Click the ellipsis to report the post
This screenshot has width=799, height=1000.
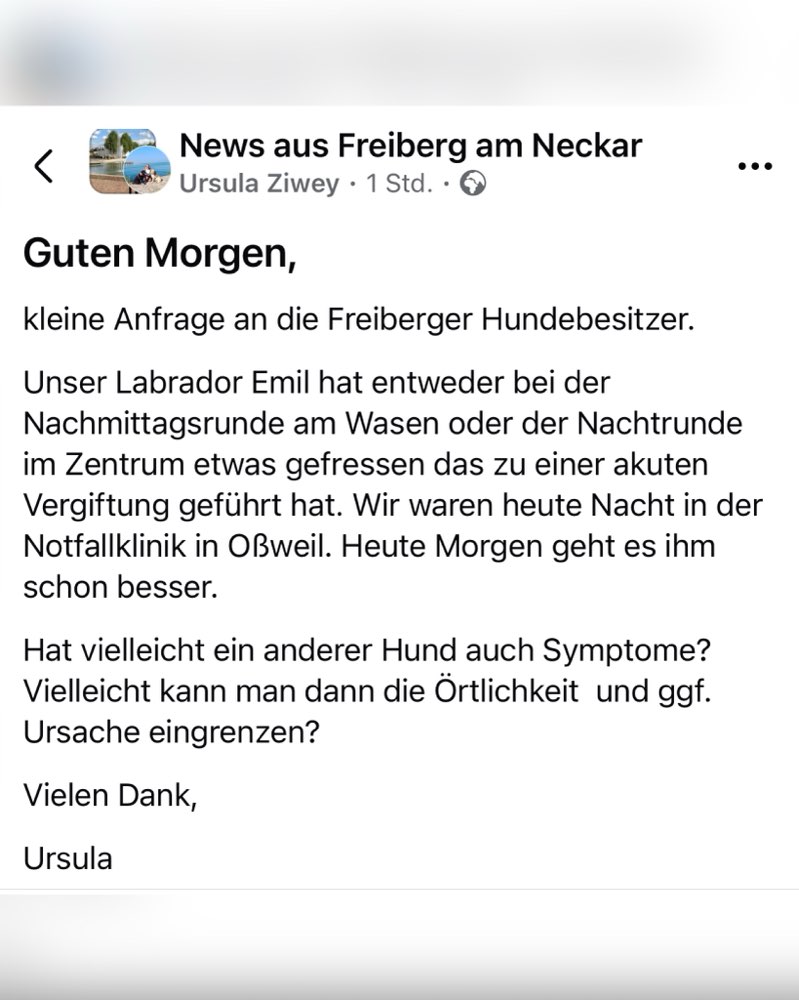(754, 165)
